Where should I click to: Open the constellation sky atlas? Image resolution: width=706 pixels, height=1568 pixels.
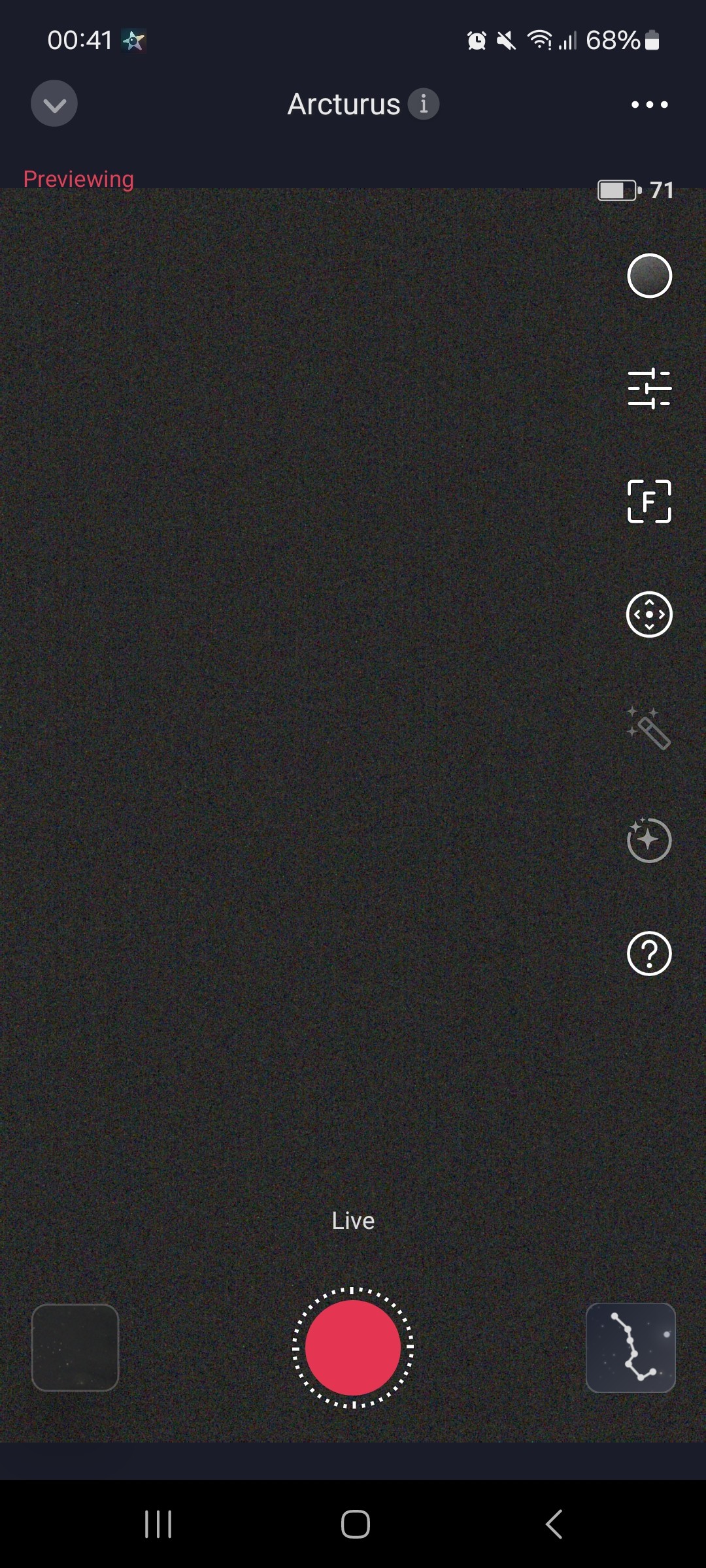pyautogui.click(x=631, y=1347)
